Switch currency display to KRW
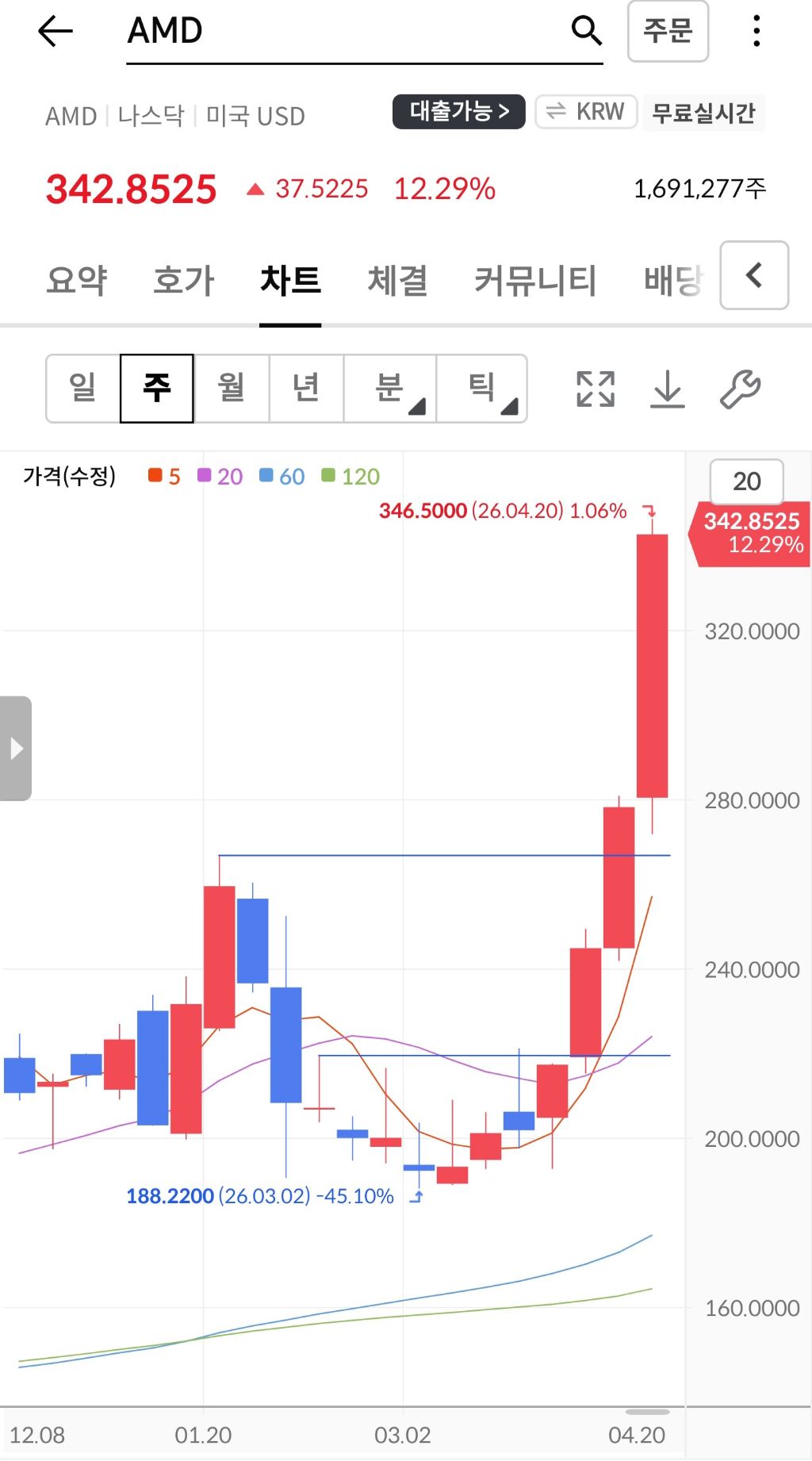The image size is (812, 1461). point(586,112)
